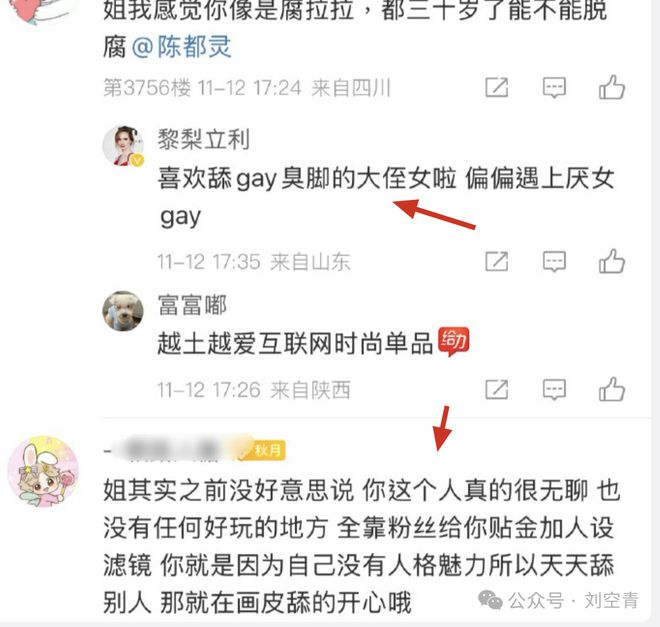
Task: Open the bunny avatar commenter's profile
Action: point(43,472)
